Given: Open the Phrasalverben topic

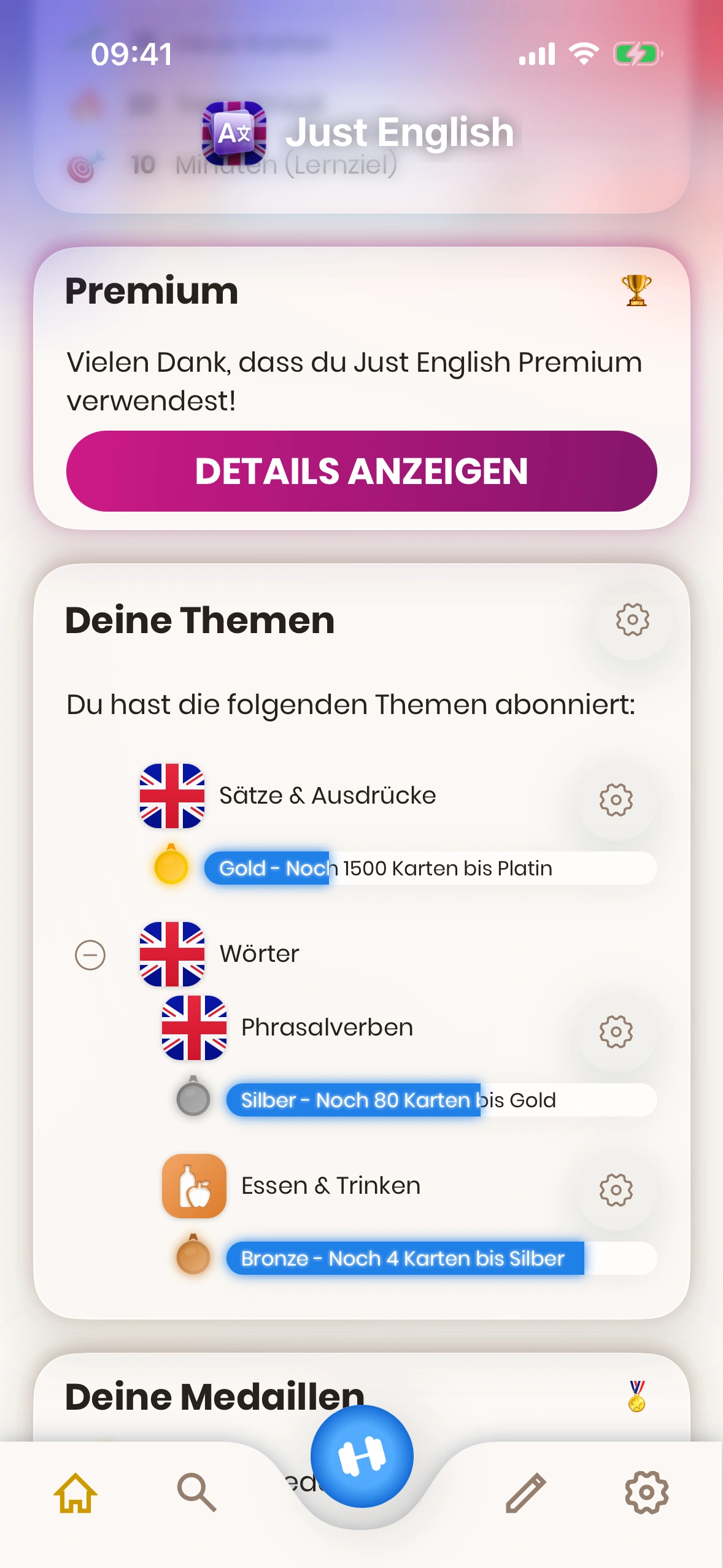Looking at the screenshot, I should tap(327, 1028).
